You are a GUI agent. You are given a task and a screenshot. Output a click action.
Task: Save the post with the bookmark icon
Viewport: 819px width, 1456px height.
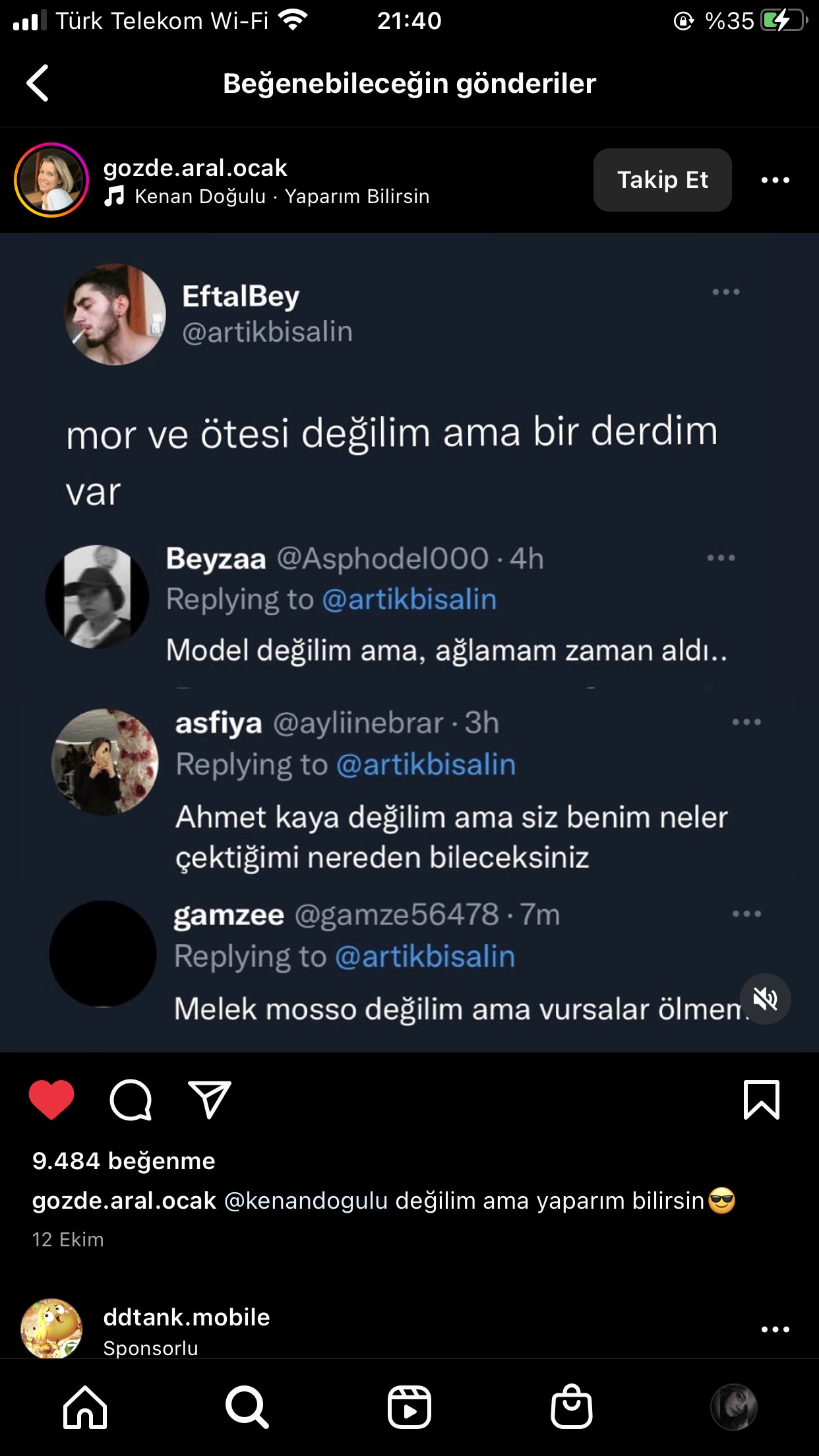pyautogui.click(x=762, y=1099)
